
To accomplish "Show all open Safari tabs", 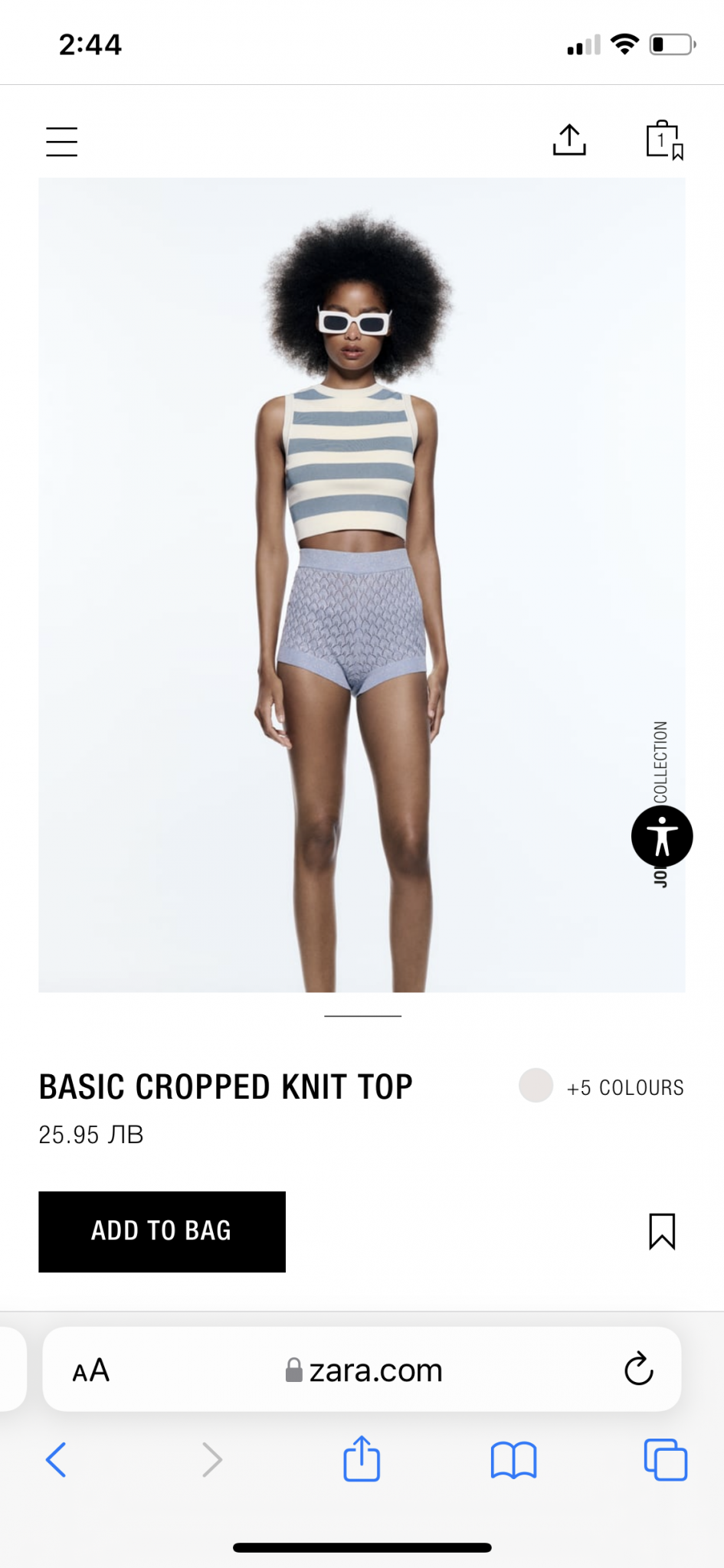I will click(x=665, y=1459).
